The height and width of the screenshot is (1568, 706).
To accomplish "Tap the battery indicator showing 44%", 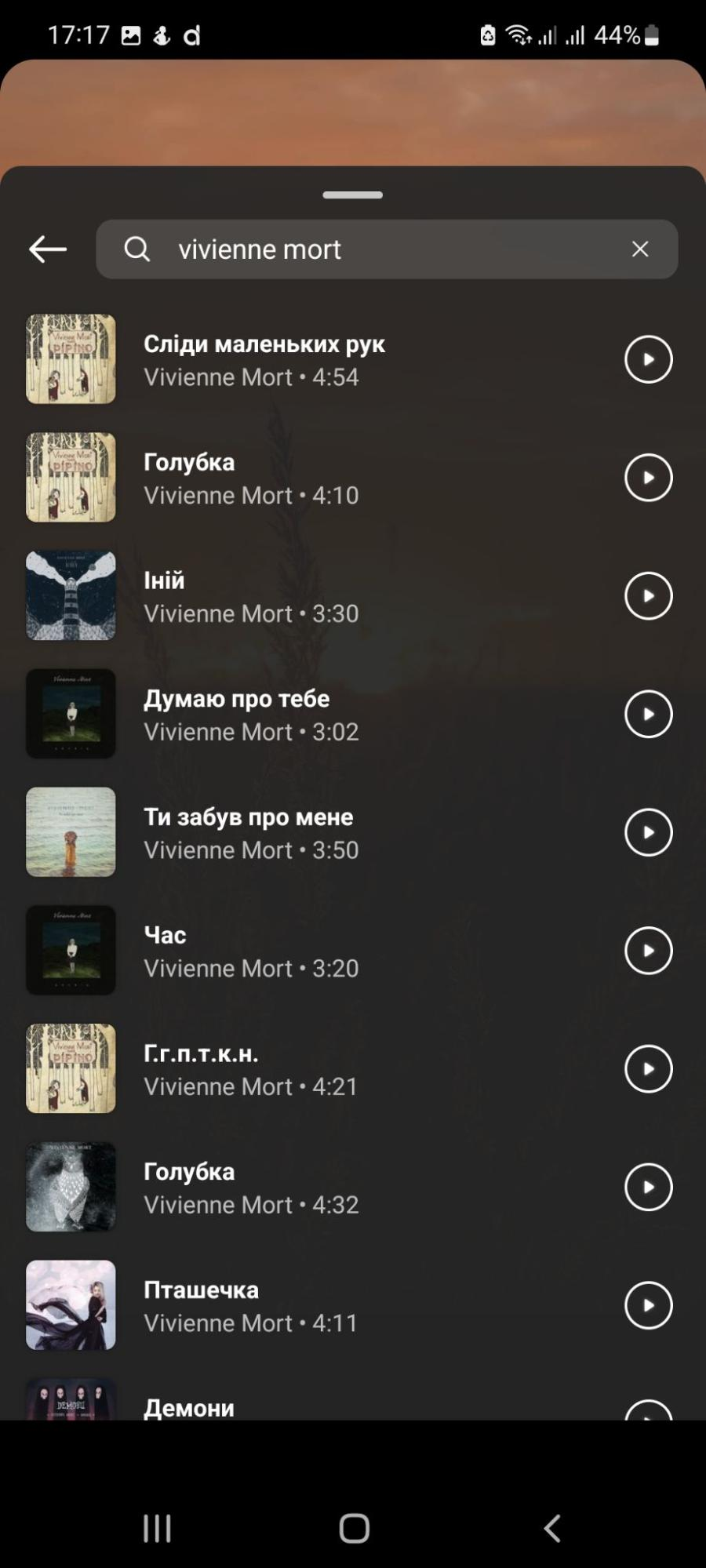I will point(628,34).
